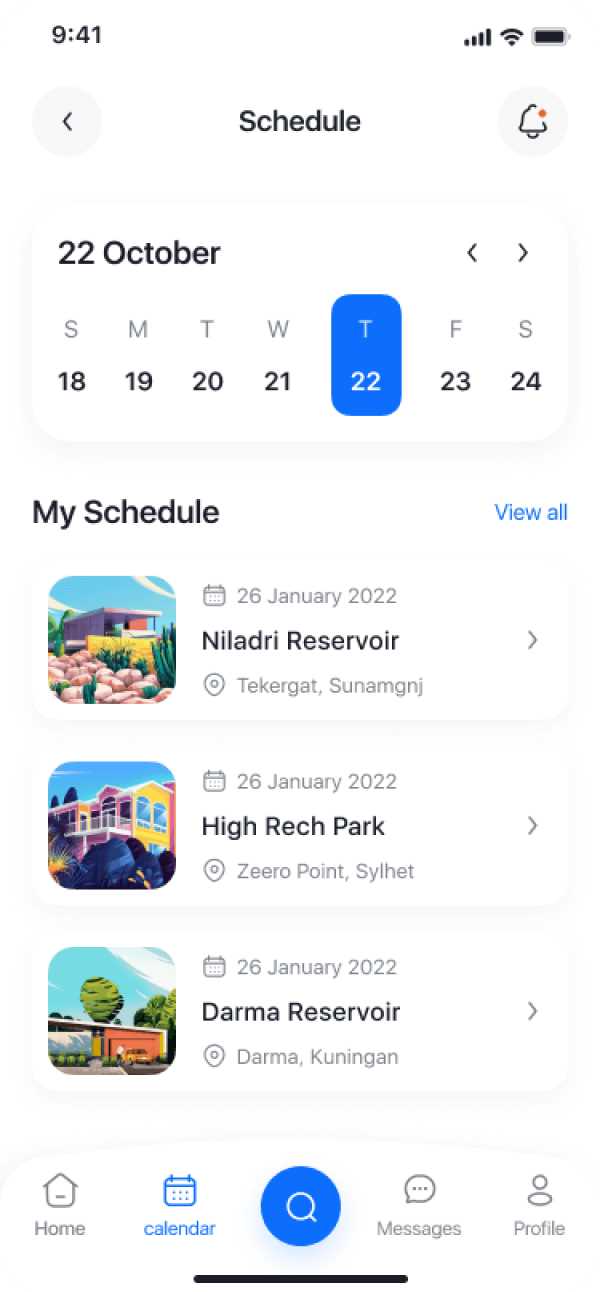Tap the blue search button
This screenshot has width=600, height=1292.
[301, 1206]
